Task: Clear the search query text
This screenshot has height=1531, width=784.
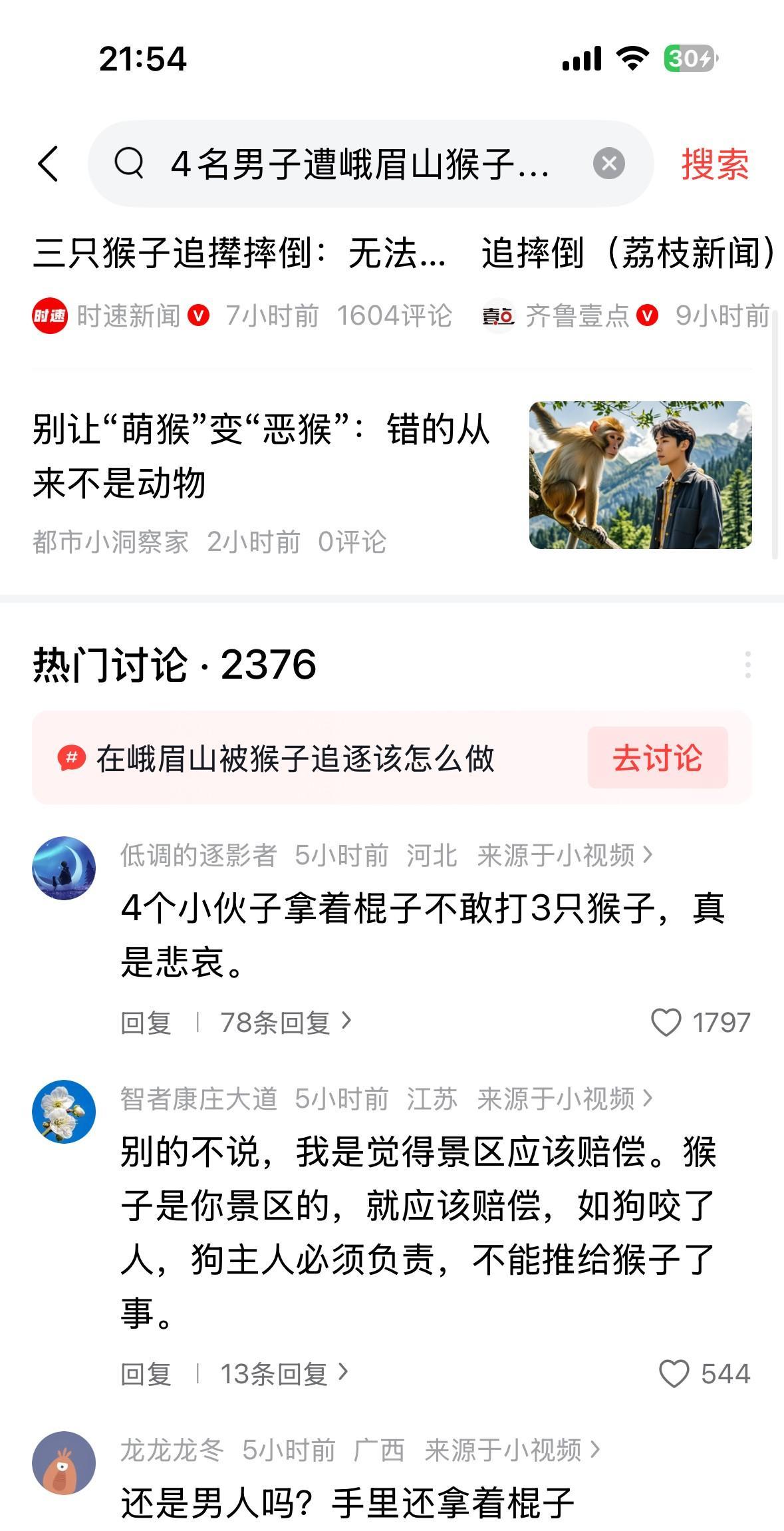Action: 608,164
